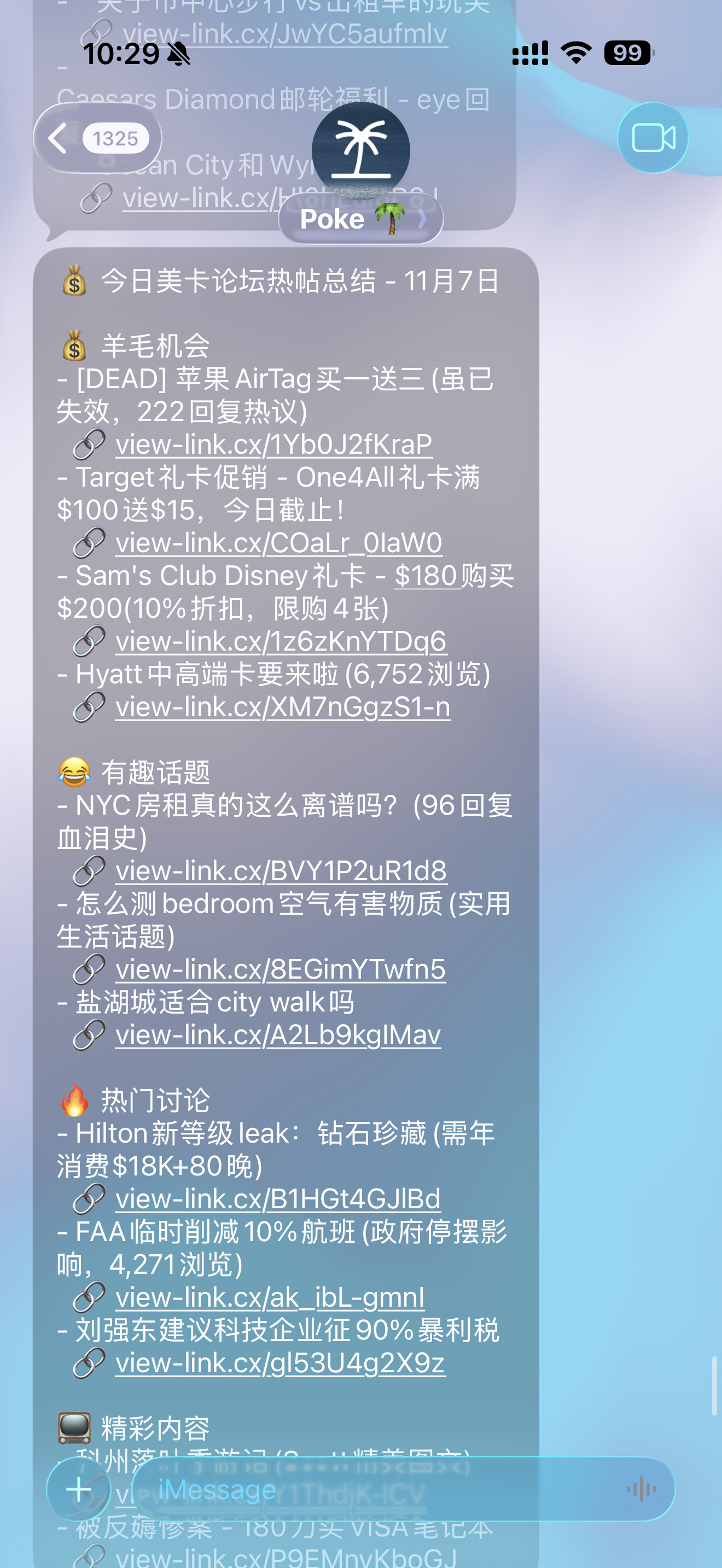Open link view-link.cx/gI53U4g2X9z
The height and width of the screenshot is (1568, 722).
(280, 1364)
